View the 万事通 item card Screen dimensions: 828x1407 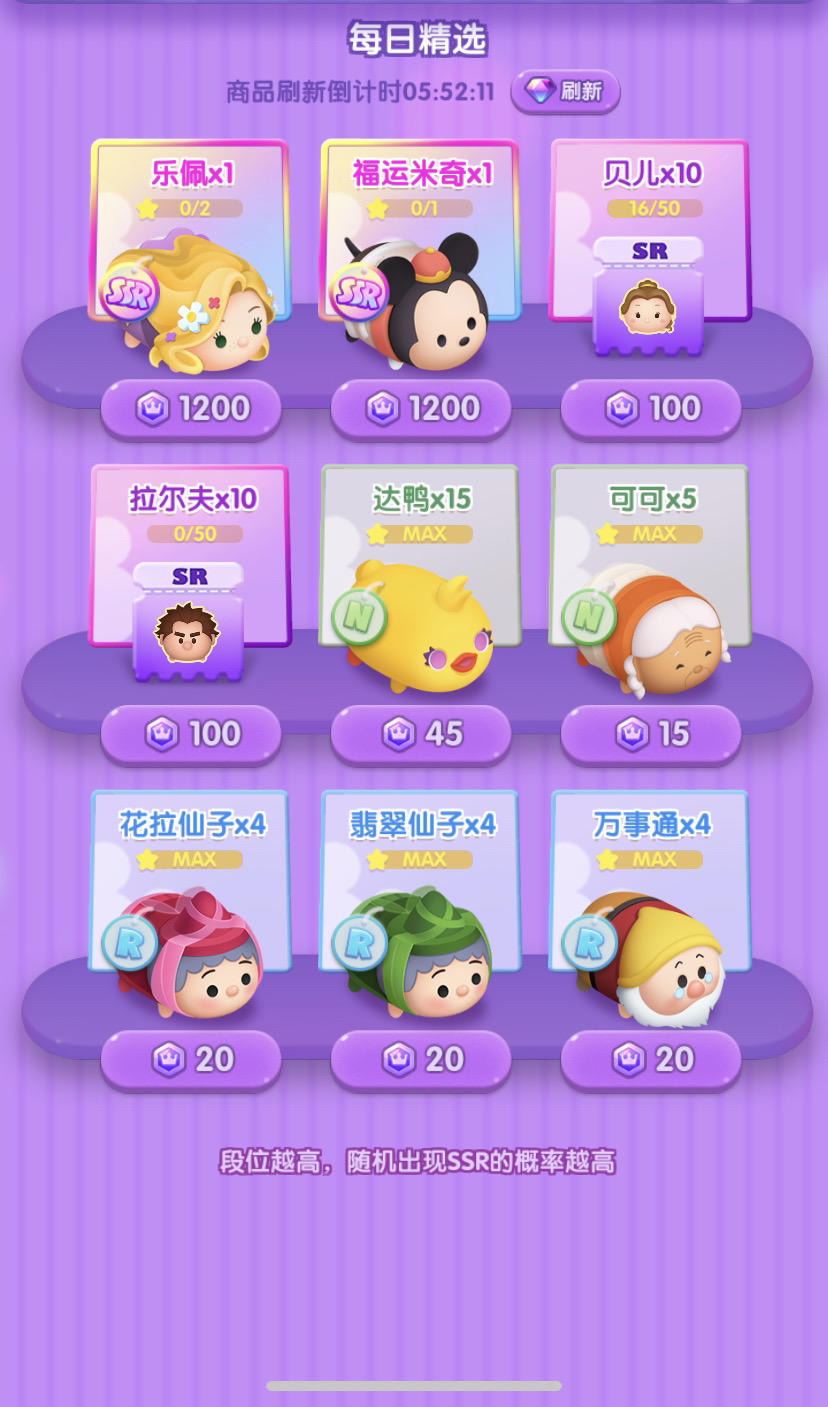[650, 910]
